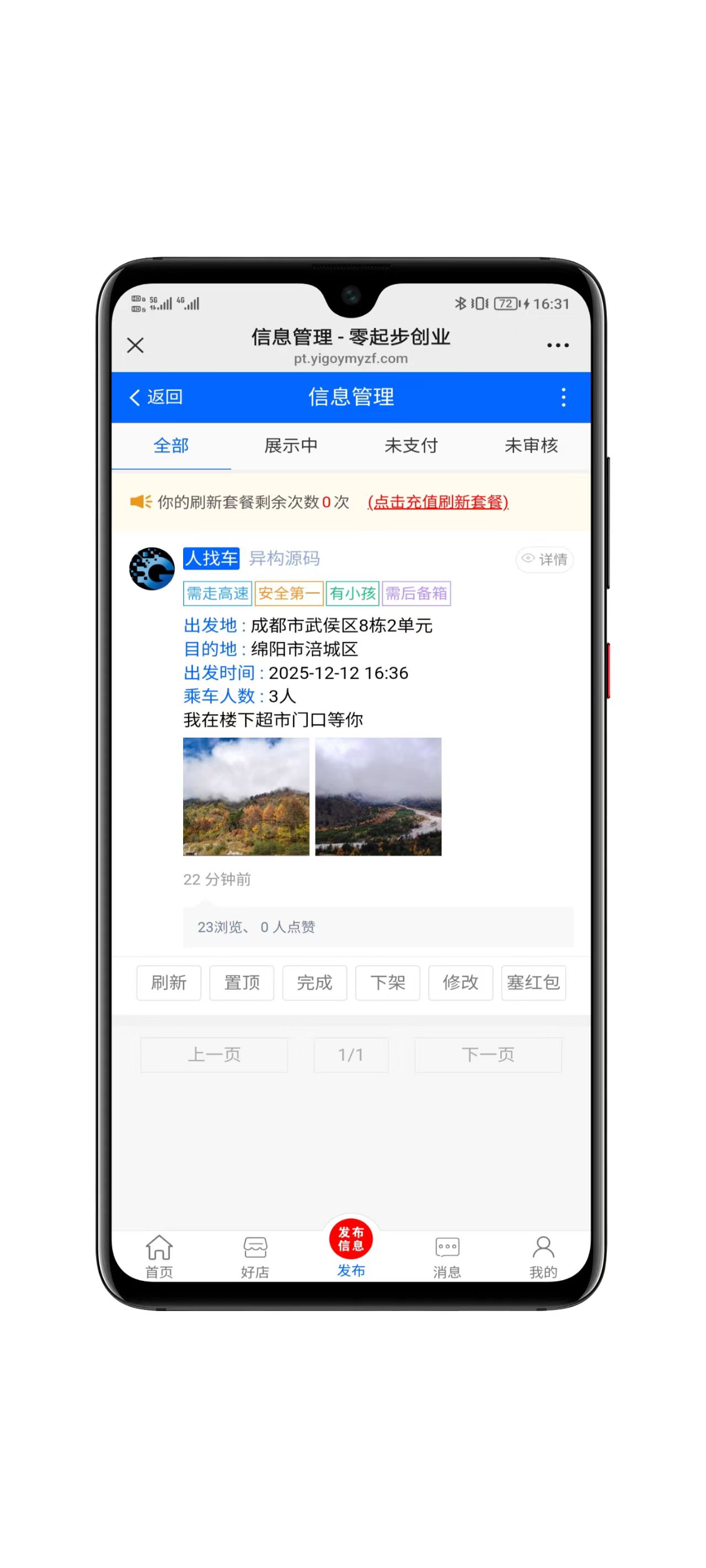Close the web page with X
The image size is (706, 1568).
pos(135,345)
